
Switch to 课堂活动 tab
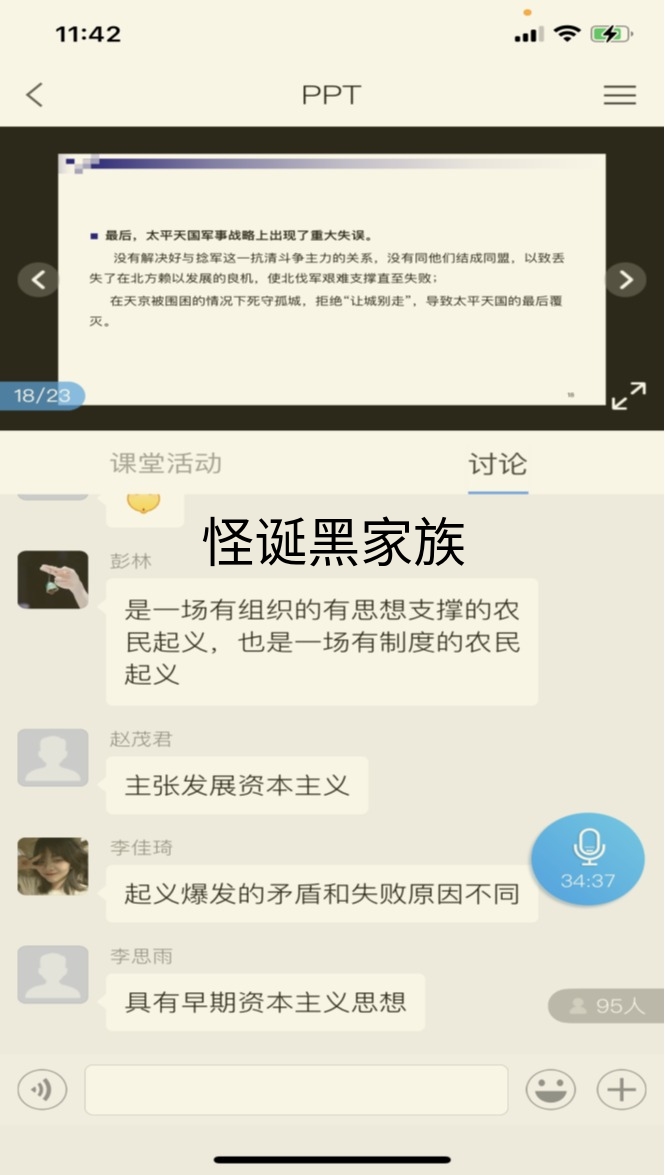[166, 464]
